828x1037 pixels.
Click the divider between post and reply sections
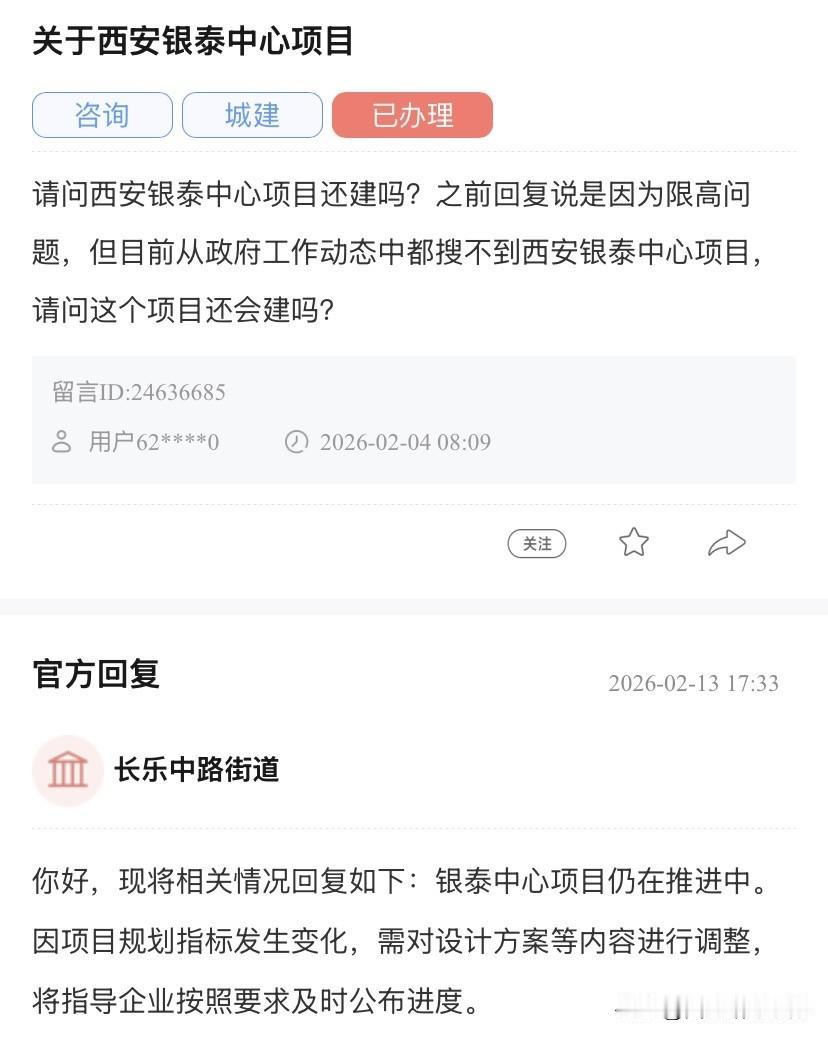pyautogui.click(x=414, y=604)
